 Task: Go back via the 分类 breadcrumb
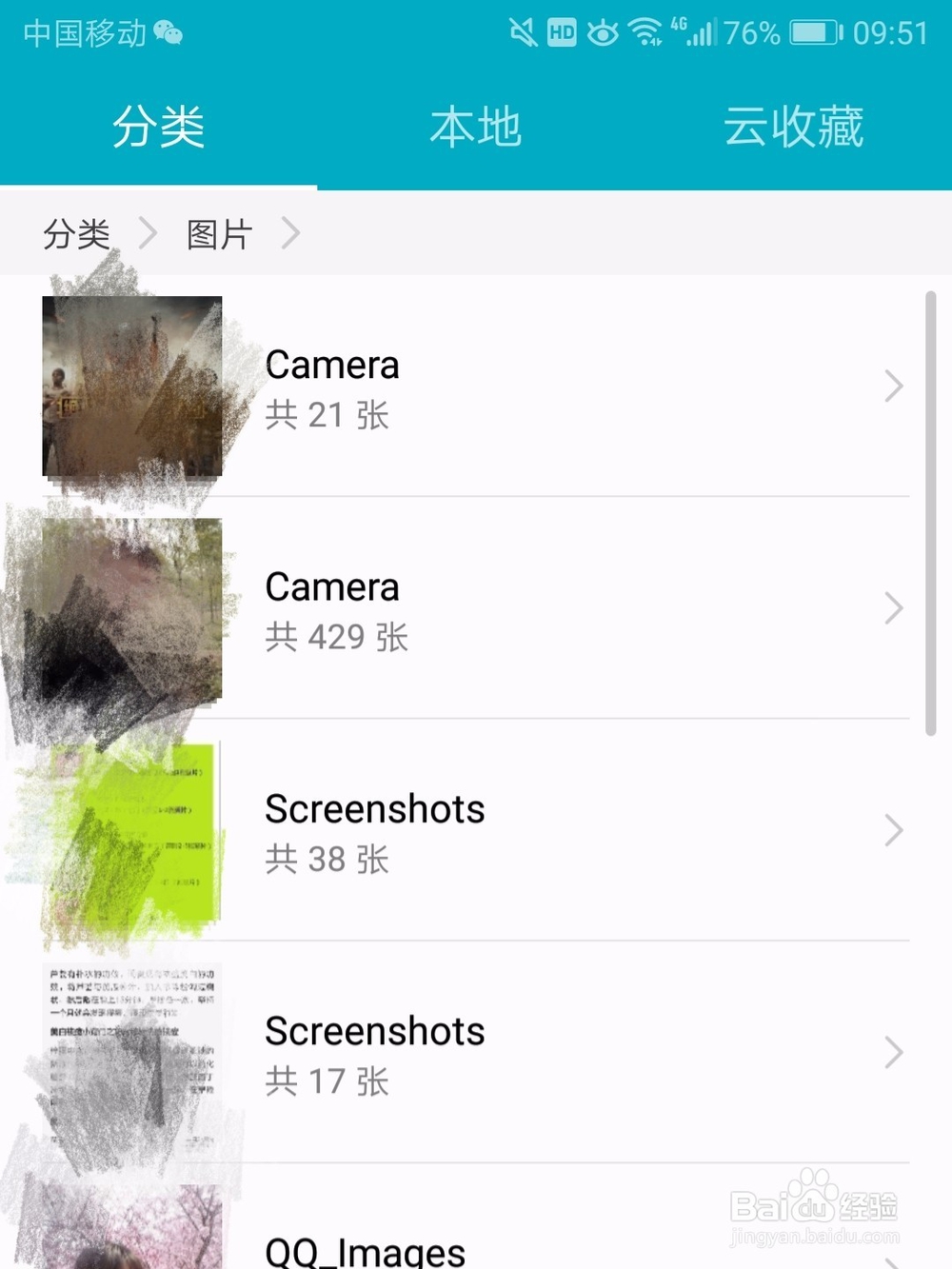tap(76, 233)
